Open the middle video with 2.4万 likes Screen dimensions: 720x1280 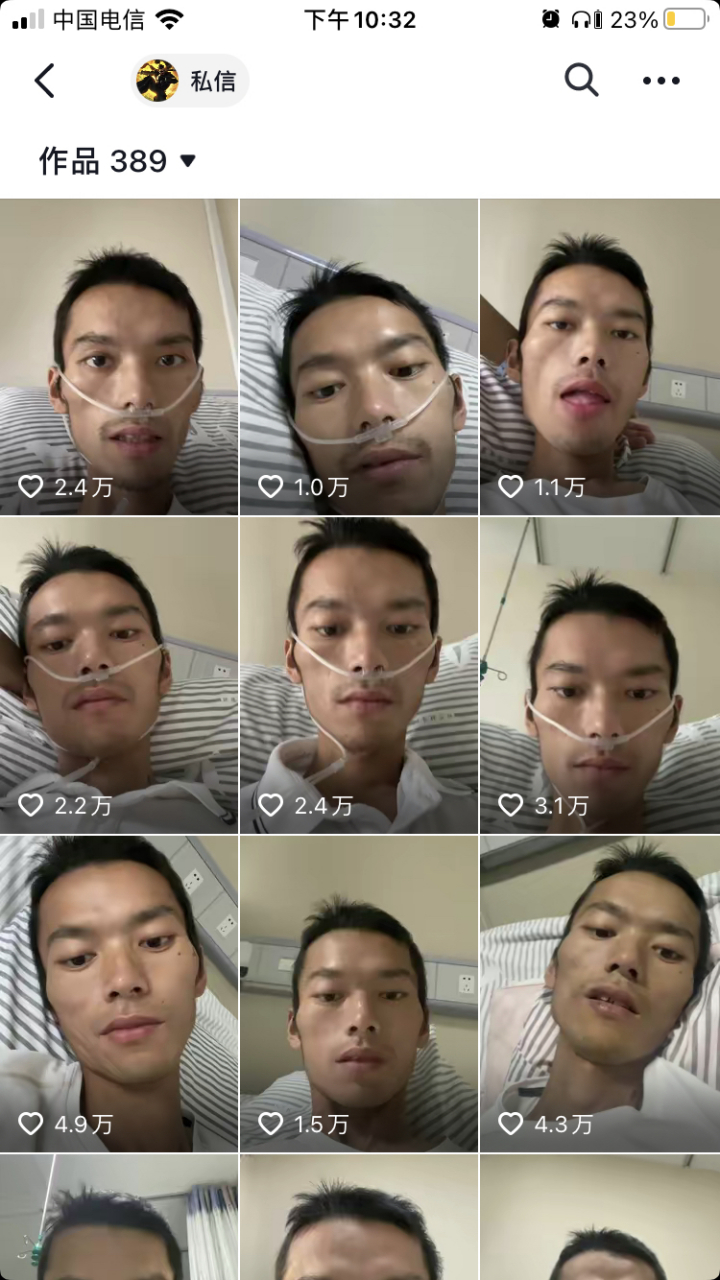(x=358, y=675)
